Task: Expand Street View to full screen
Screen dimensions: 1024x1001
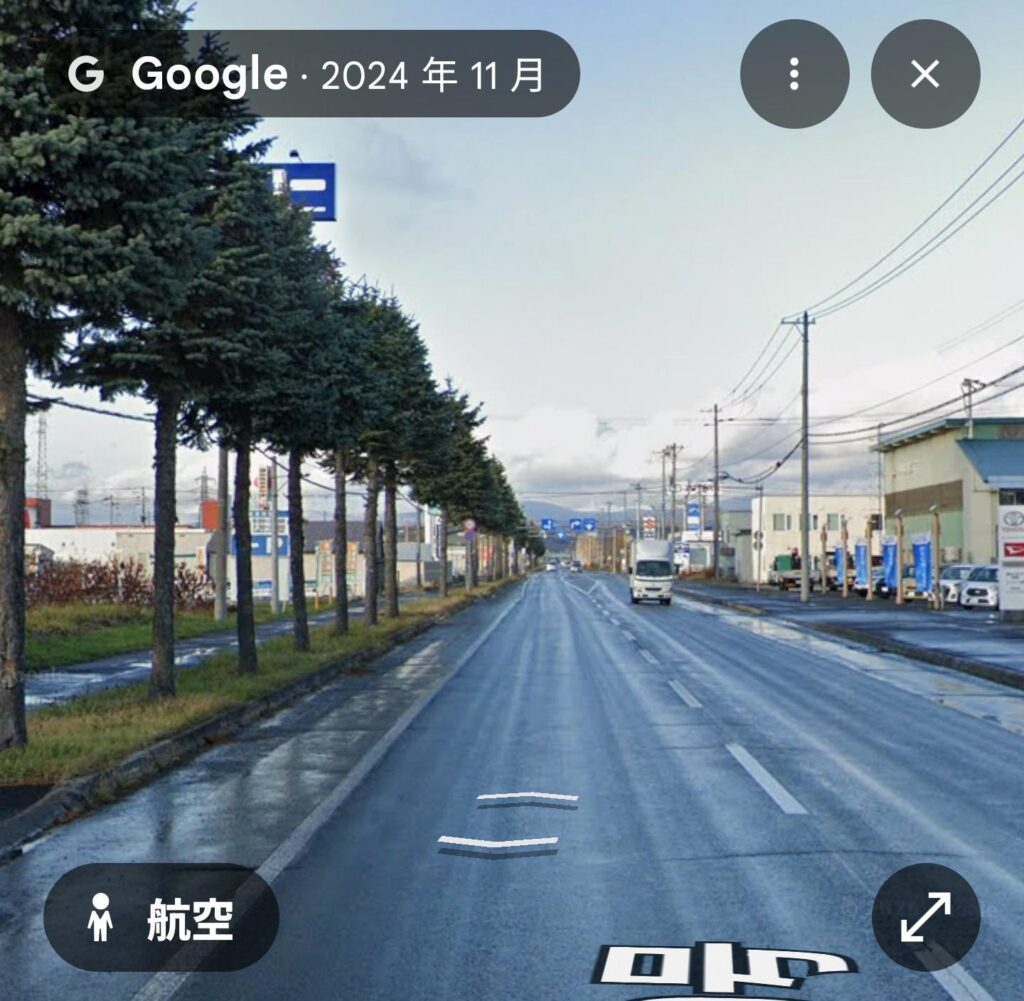Action: pos(925,917)
